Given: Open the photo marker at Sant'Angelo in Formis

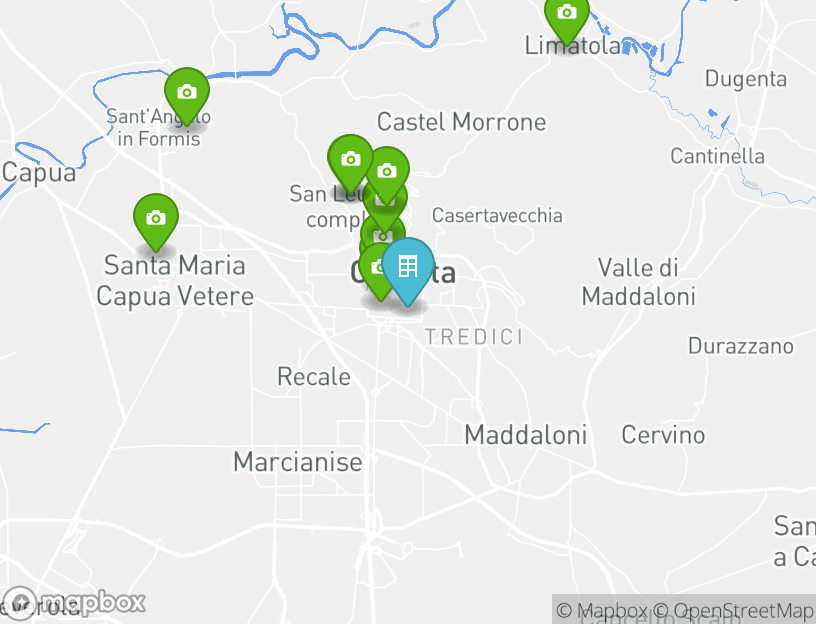Looking at the screenshot, I should [186, 92].
